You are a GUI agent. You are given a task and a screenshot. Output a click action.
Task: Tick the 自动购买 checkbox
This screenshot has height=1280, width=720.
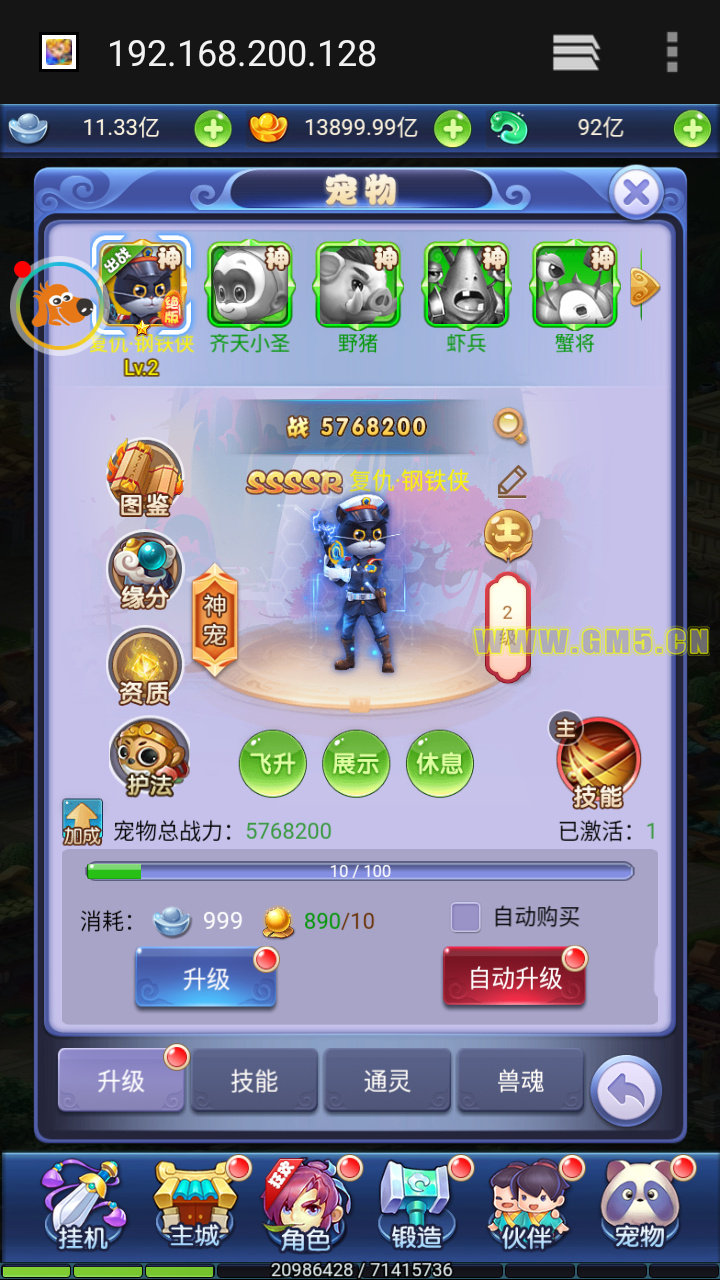[x=466, y=917]
